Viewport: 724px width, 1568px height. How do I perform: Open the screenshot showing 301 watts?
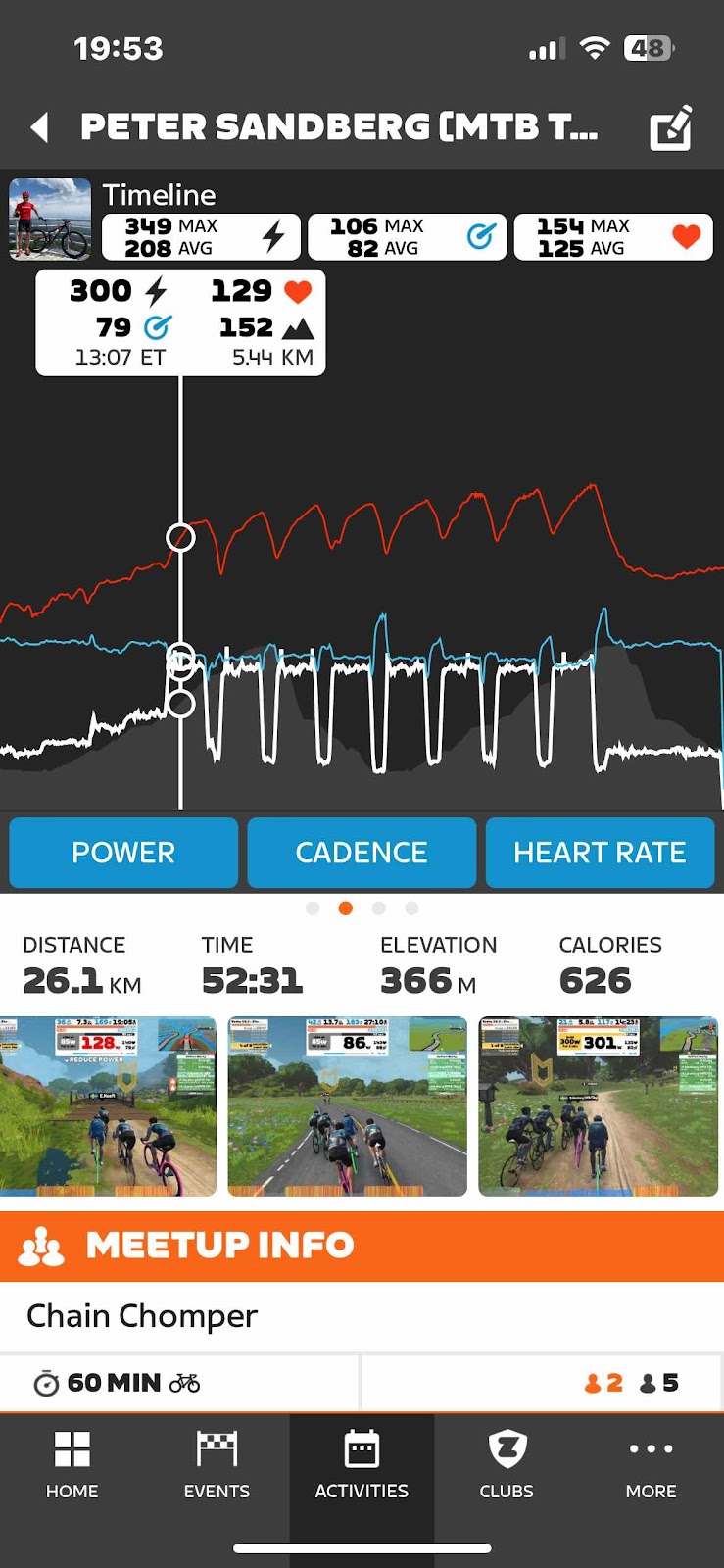(598, 1106)
